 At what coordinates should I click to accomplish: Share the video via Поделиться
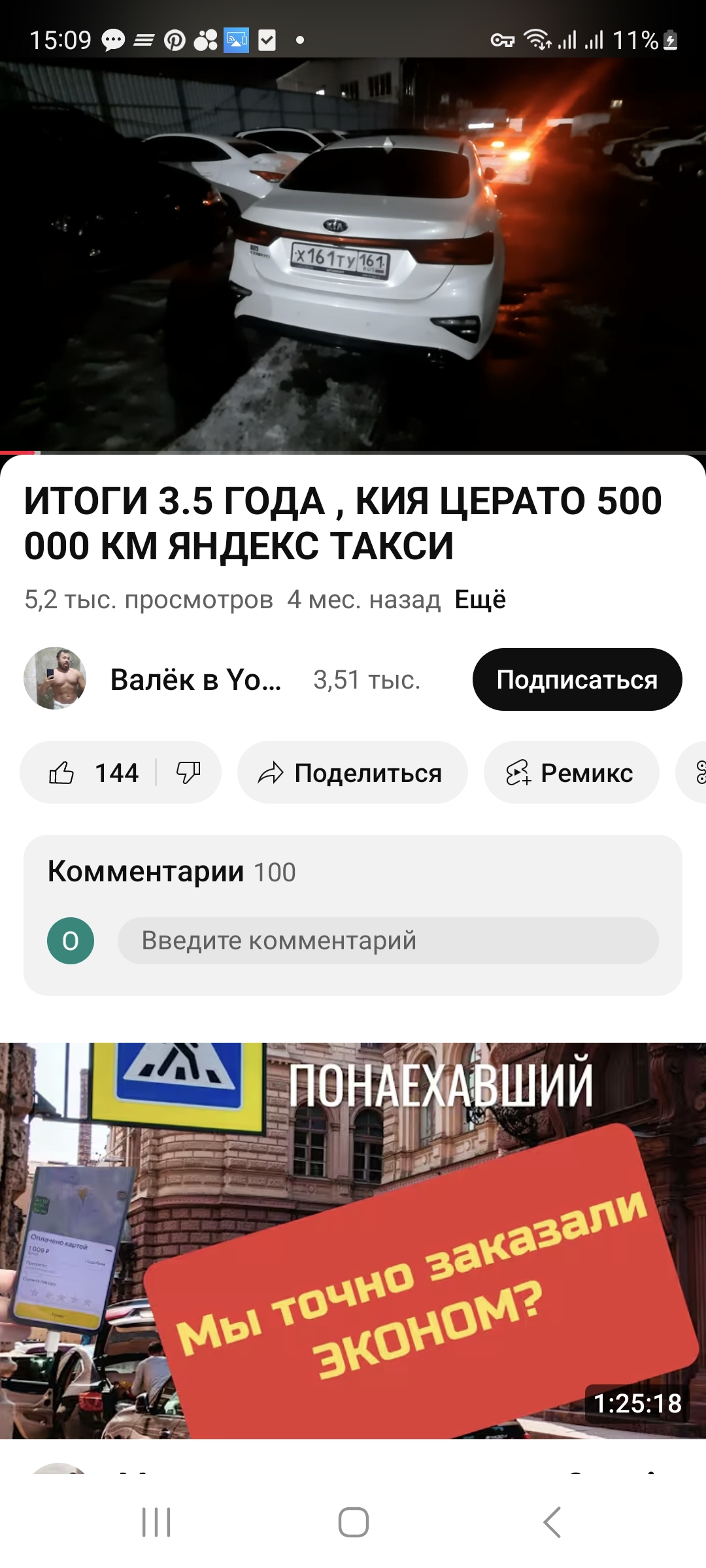point(352,773)
